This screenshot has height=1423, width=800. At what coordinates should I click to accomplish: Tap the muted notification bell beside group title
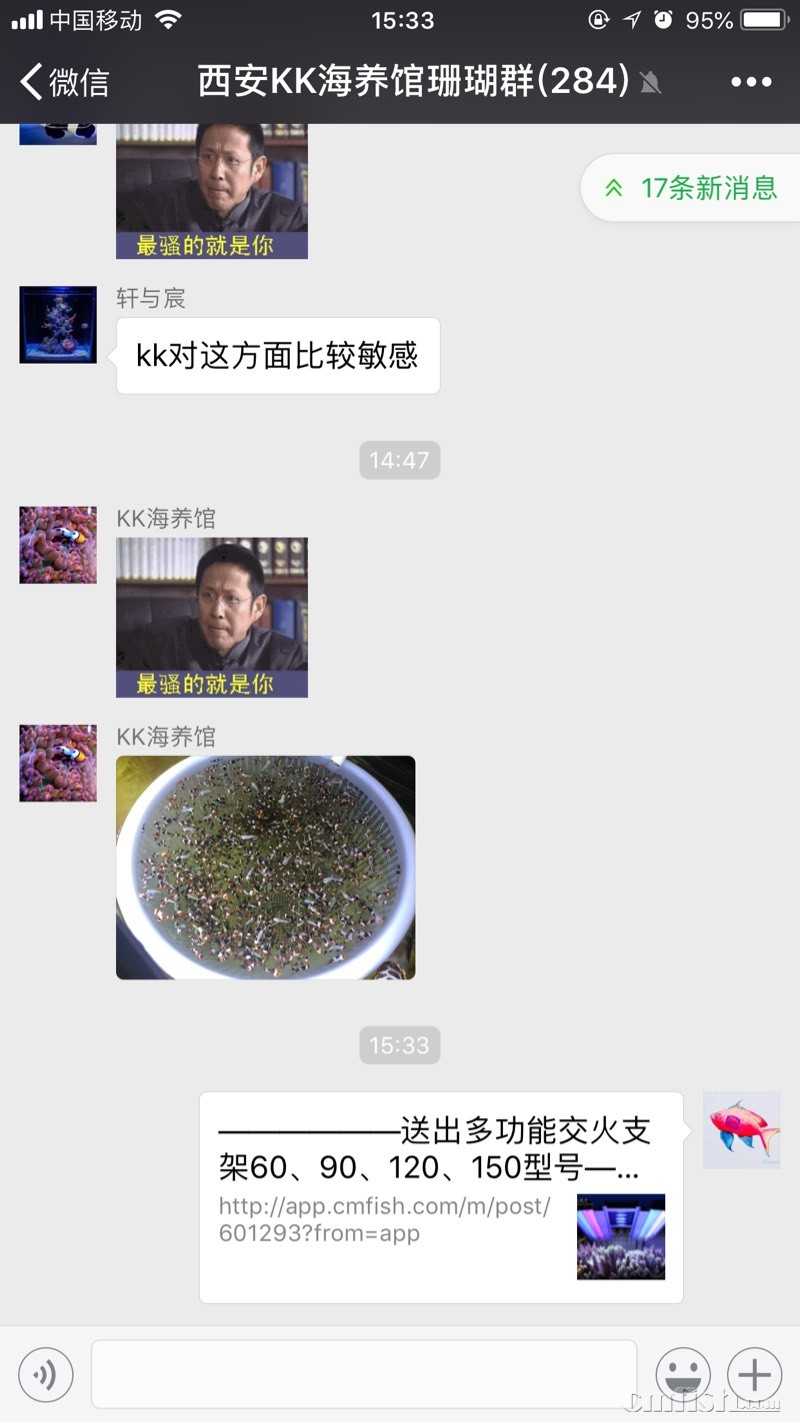650,82
